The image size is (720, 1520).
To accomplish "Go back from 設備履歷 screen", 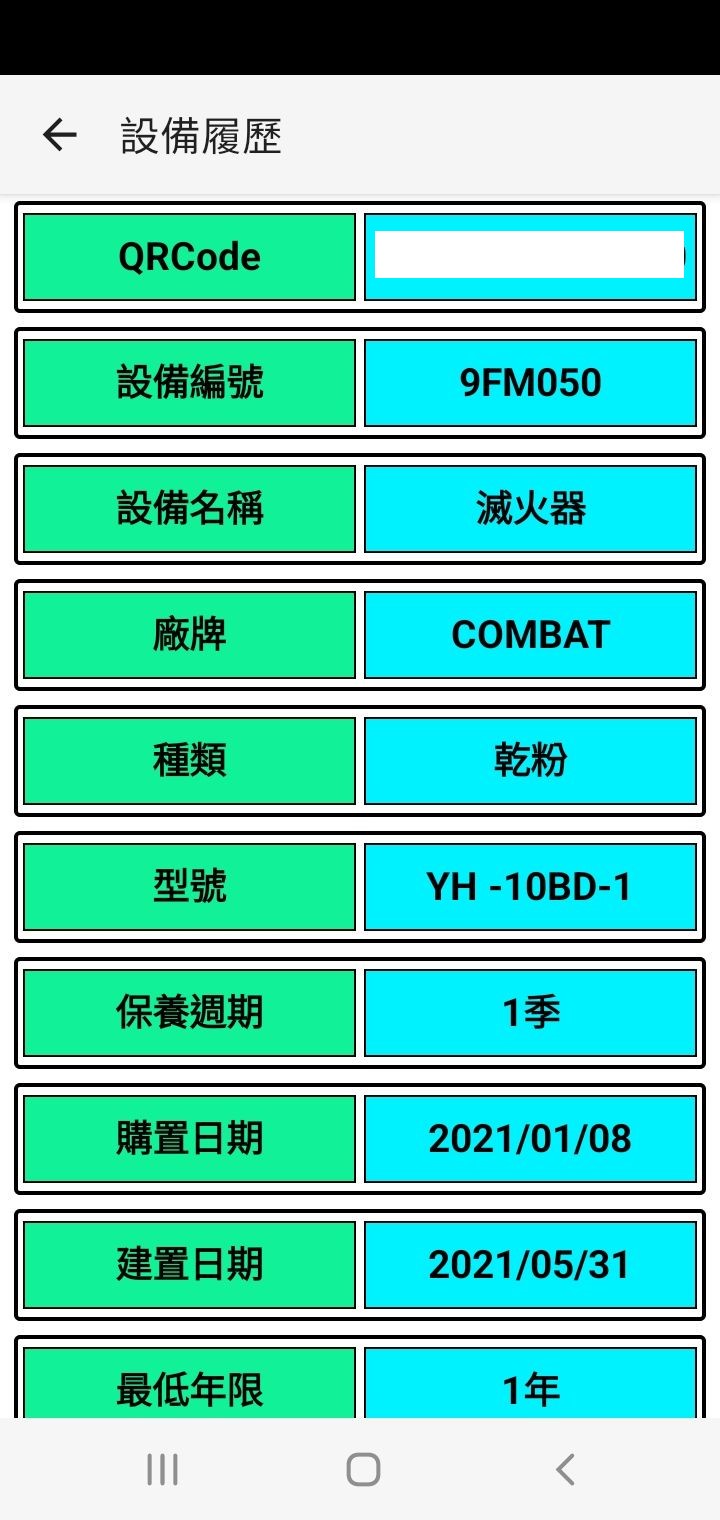I will tap(60, 135).
